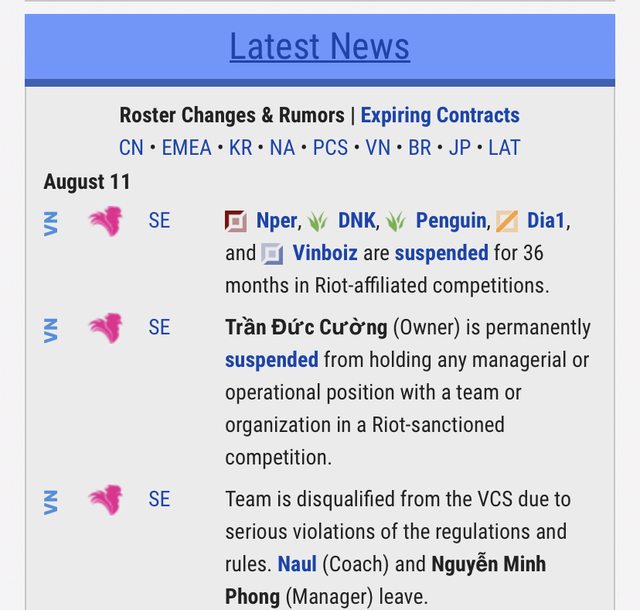
Task: Select the VN region link in the header
Action: point(377,148)
